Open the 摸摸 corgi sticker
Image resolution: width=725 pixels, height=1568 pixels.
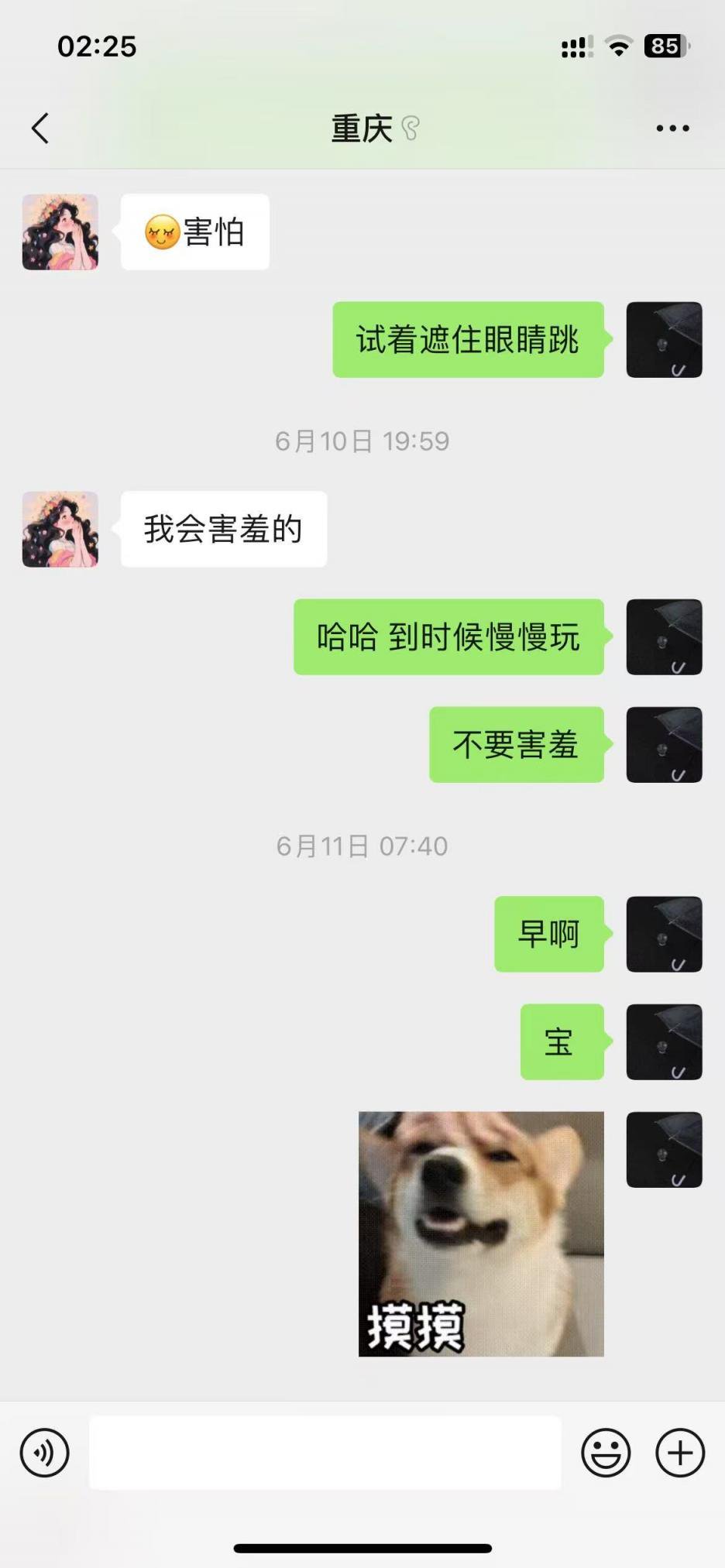click(481, 1233)
